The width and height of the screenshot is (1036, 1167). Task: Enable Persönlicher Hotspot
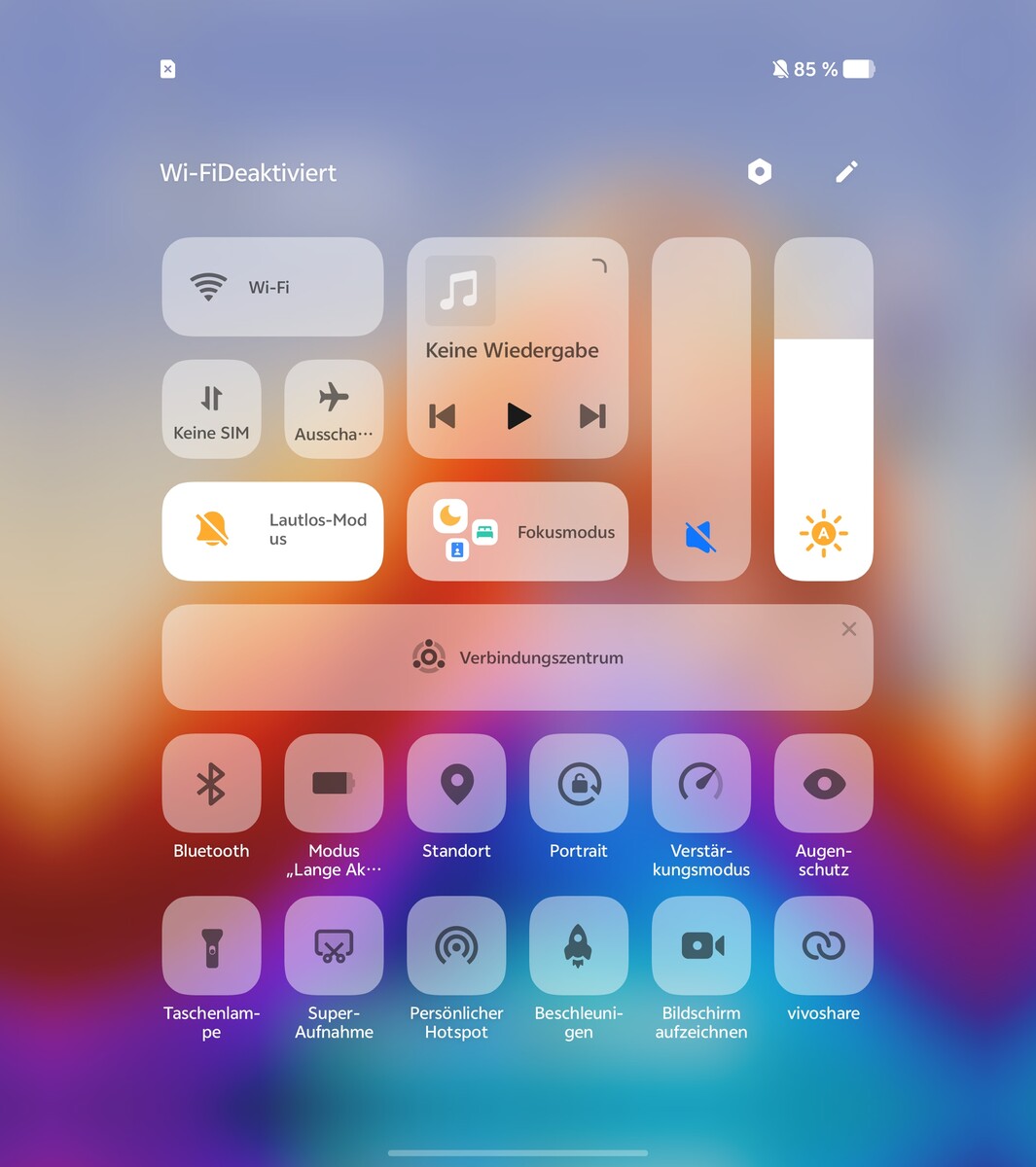coord(456,946)
